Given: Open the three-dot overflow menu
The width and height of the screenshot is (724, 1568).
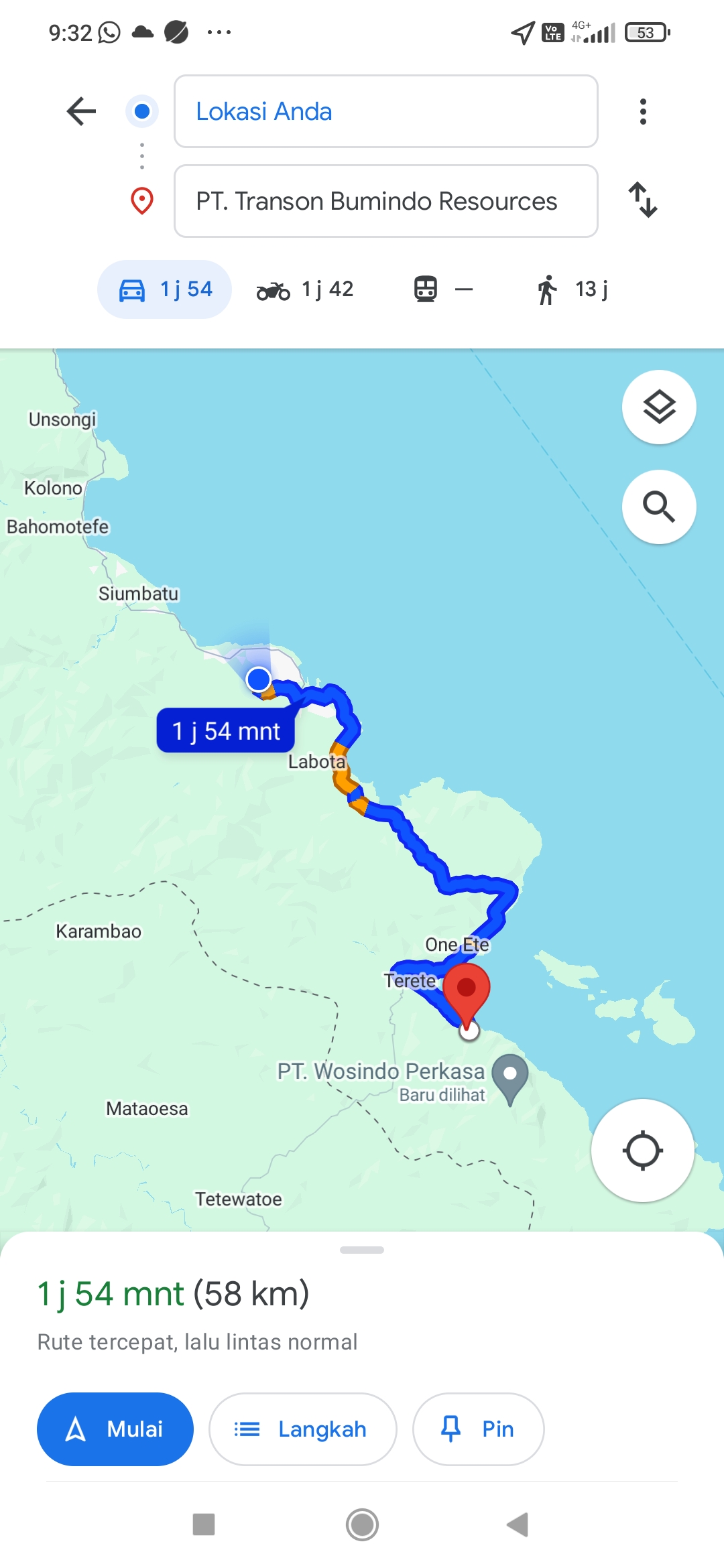Looking at the screenshot, I should [x=643, y=111].
